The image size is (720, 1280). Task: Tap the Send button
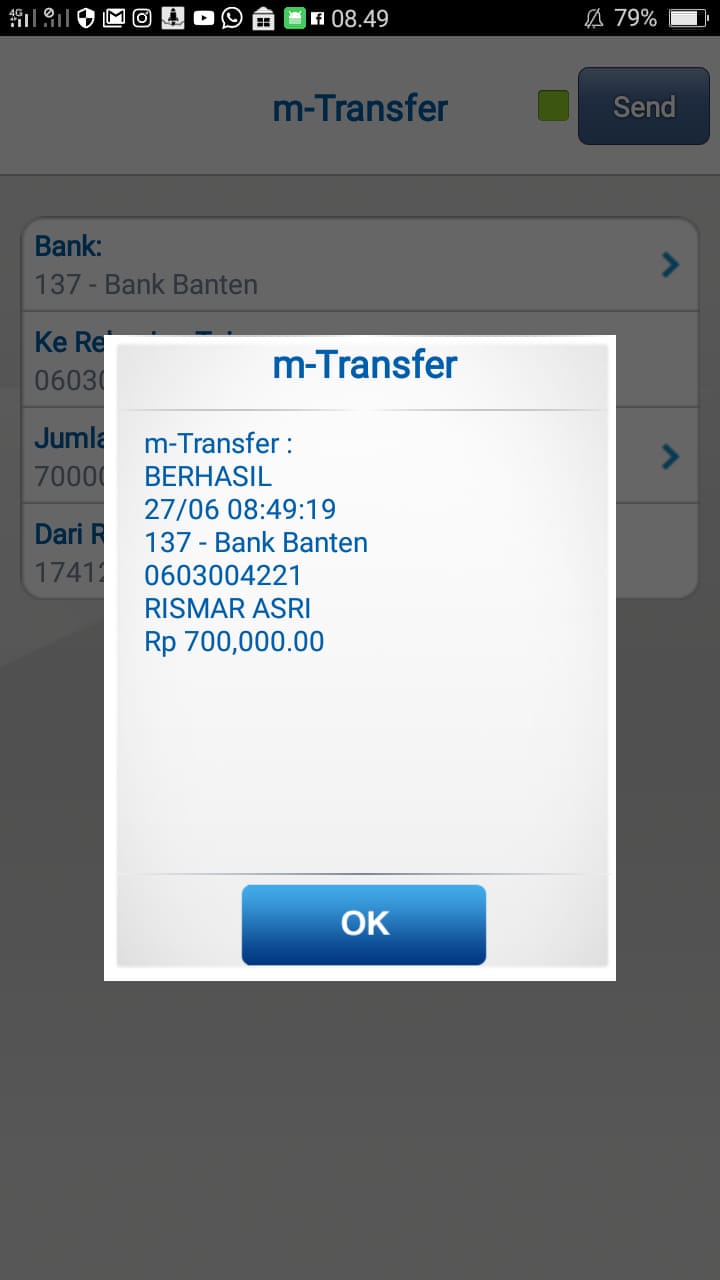(x=643, y=107)
